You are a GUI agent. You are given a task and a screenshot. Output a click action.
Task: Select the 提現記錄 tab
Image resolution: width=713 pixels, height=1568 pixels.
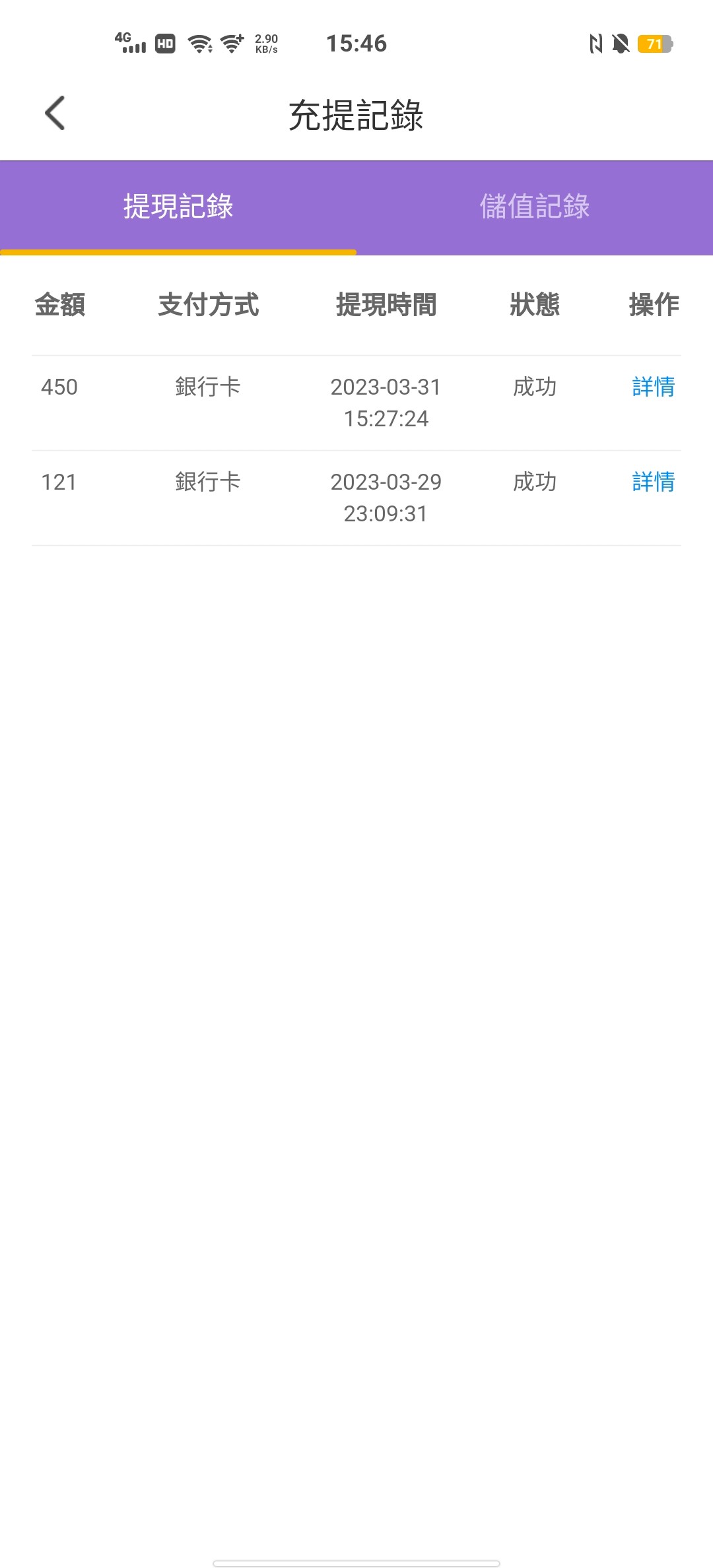coord(178,207)
